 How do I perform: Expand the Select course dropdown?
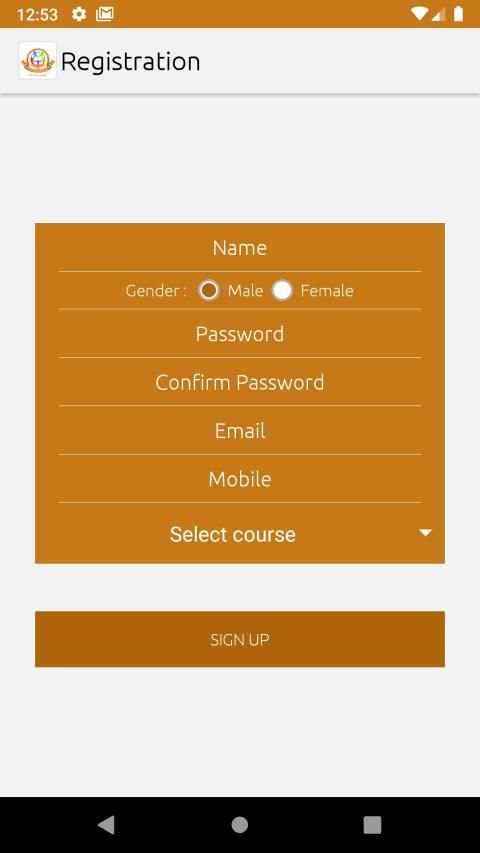pyautogui.click(x=239, y=534)
